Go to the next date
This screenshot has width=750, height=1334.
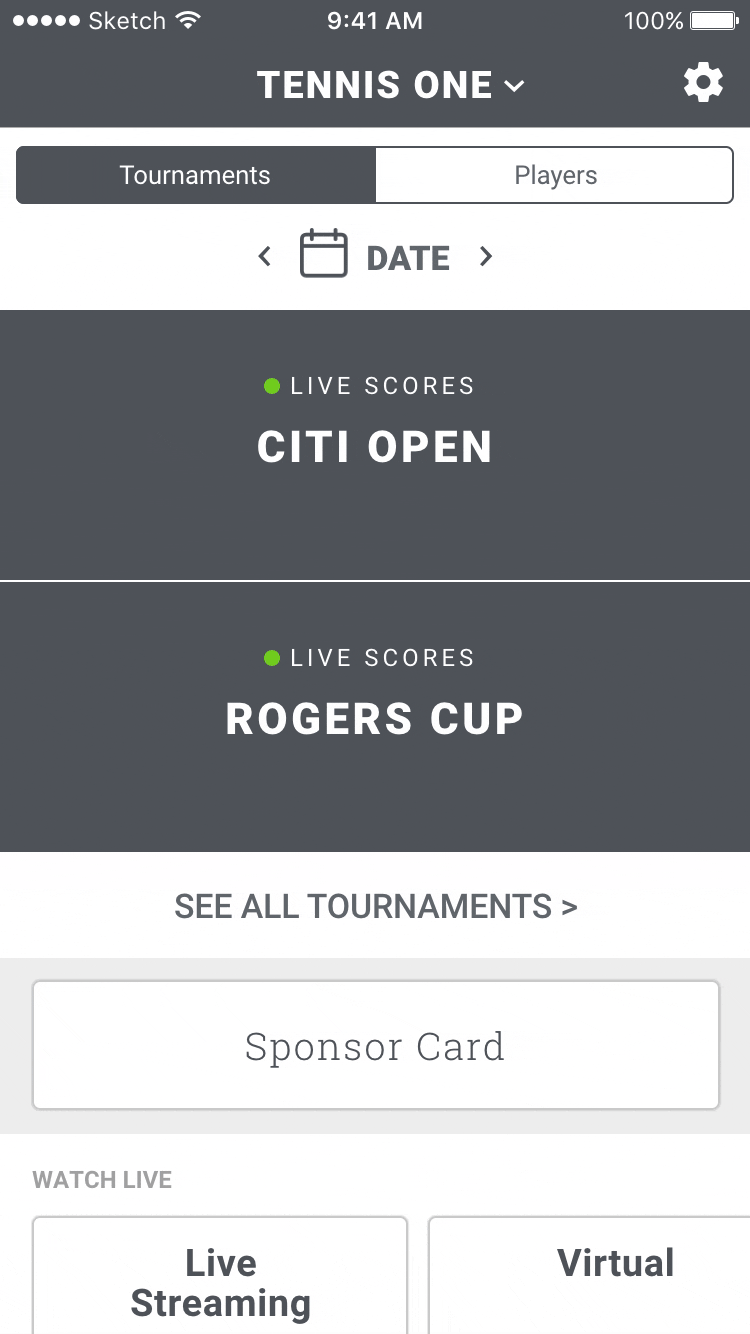(486, 257)
